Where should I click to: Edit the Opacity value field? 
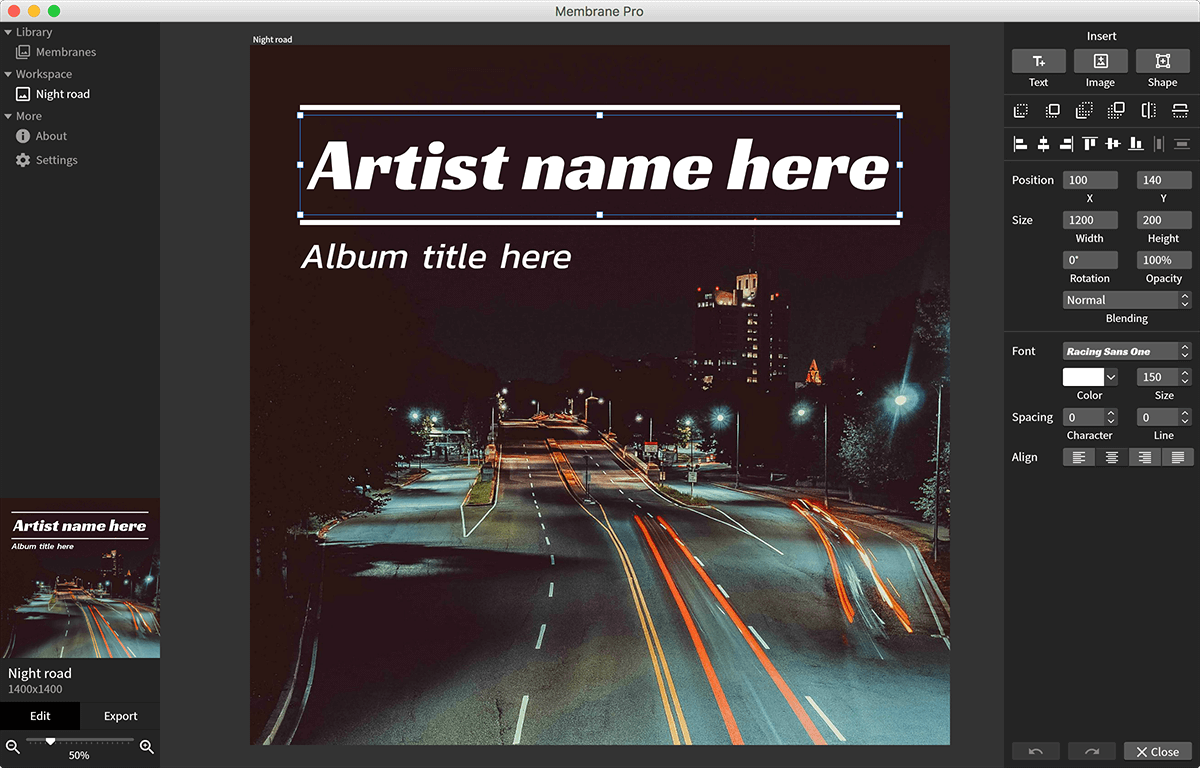(1164, 260)
